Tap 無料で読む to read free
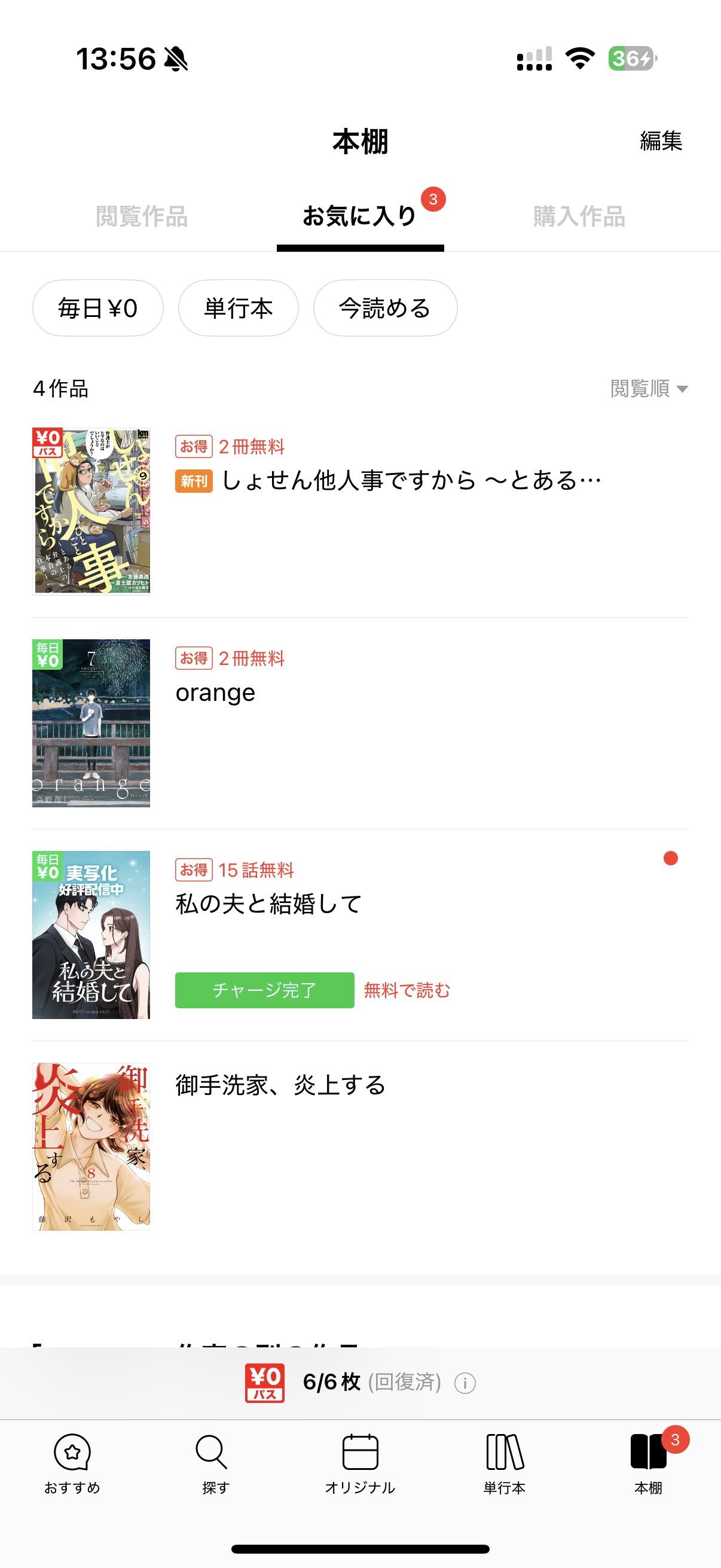 pyautogui.click(x=407, y=990)
